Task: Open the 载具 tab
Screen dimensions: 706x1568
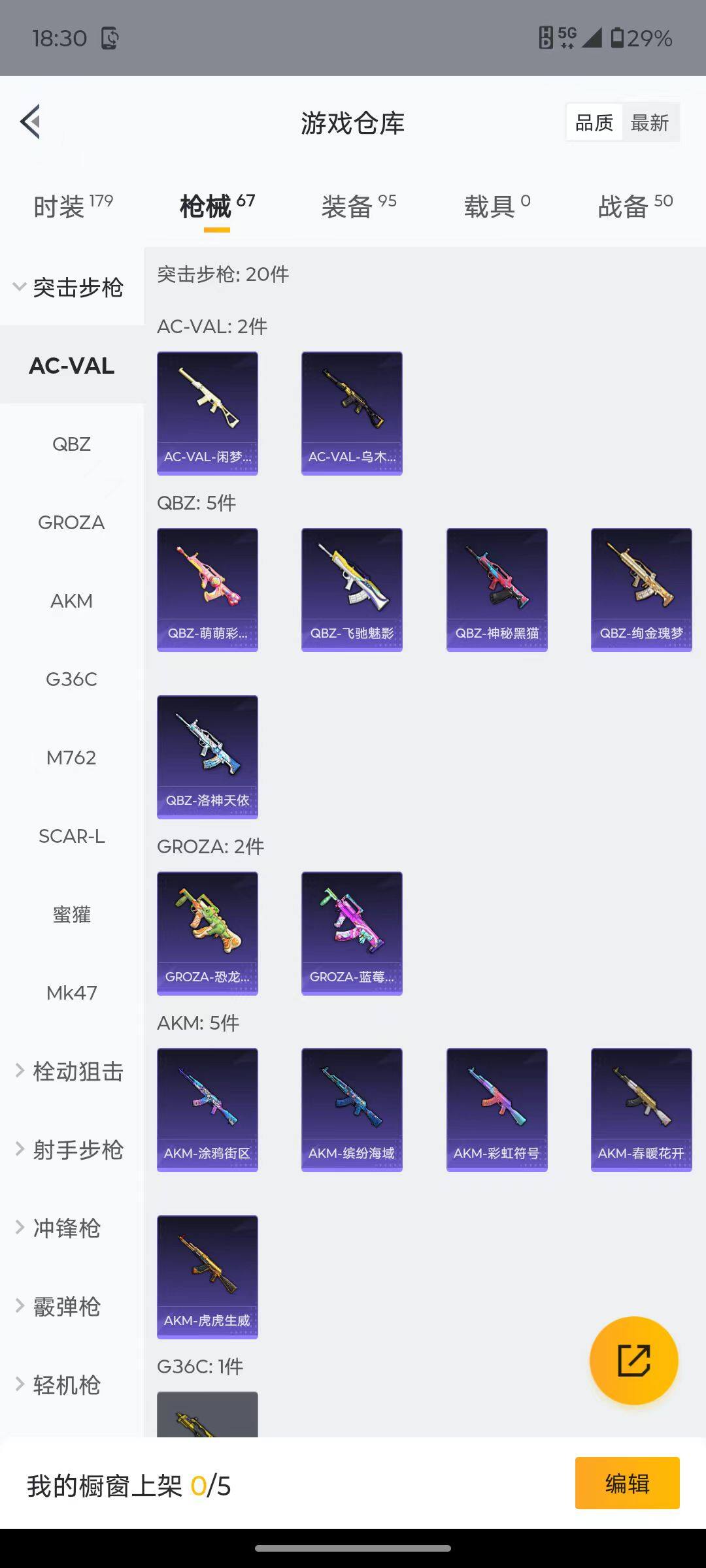Action: 497,206
